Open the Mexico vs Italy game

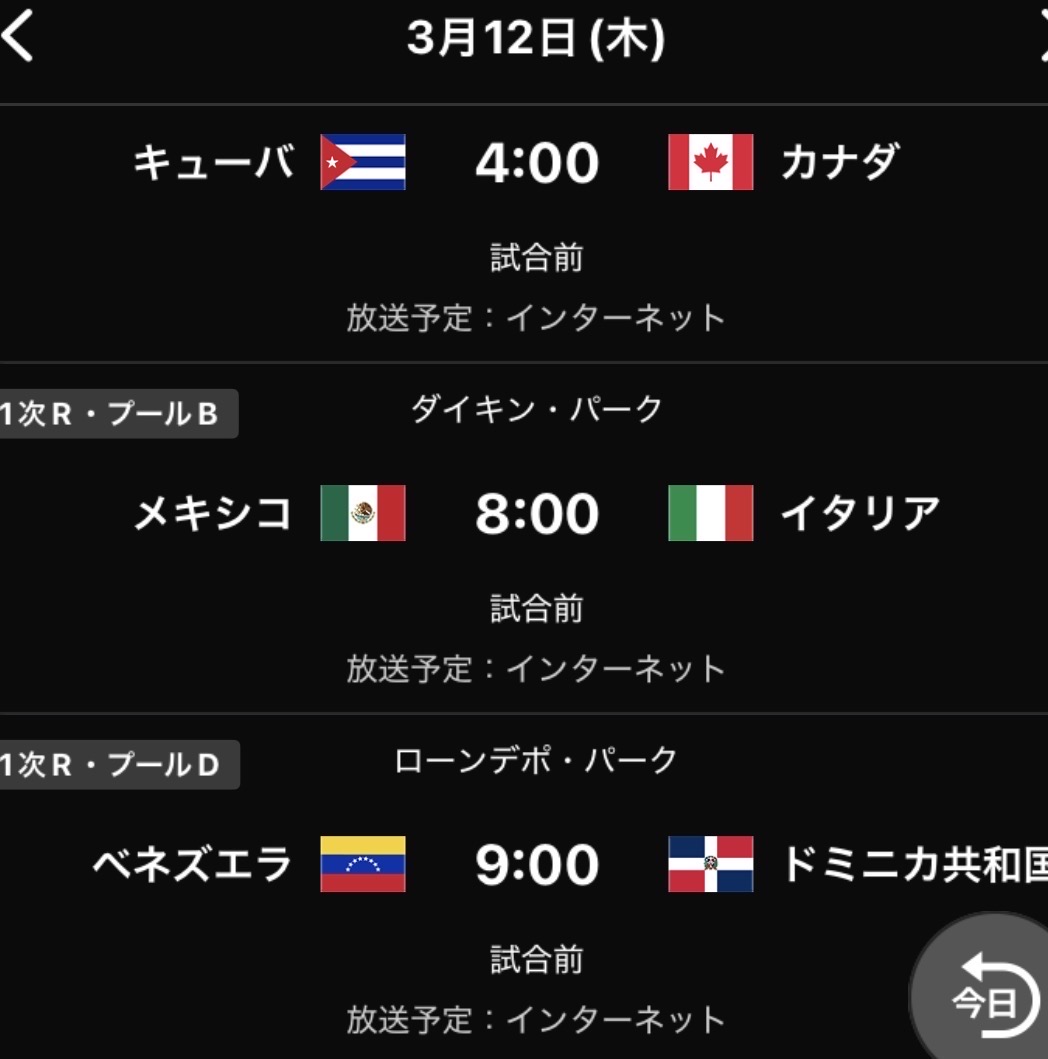point(524,538)
